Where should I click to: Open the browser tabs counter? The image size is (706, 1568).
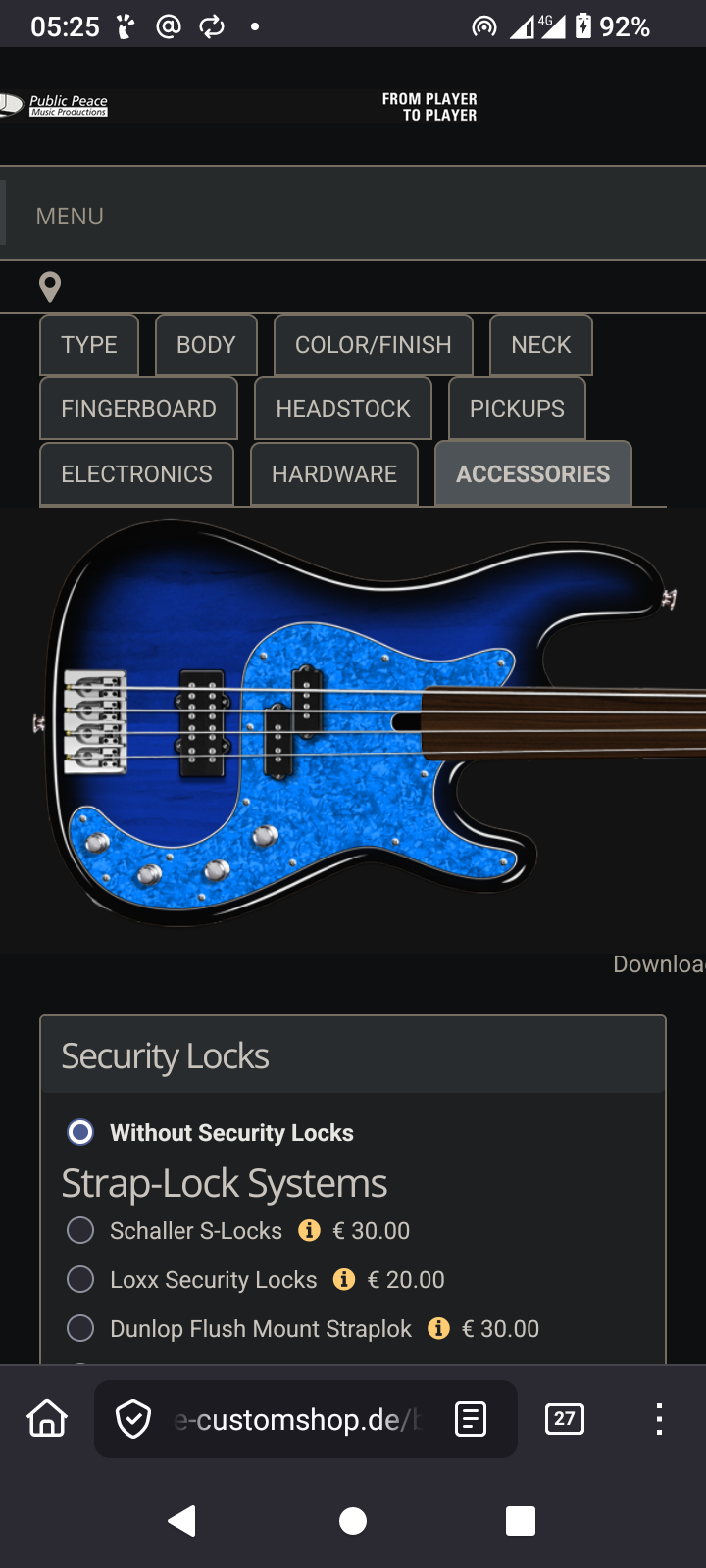(565, 1419)
